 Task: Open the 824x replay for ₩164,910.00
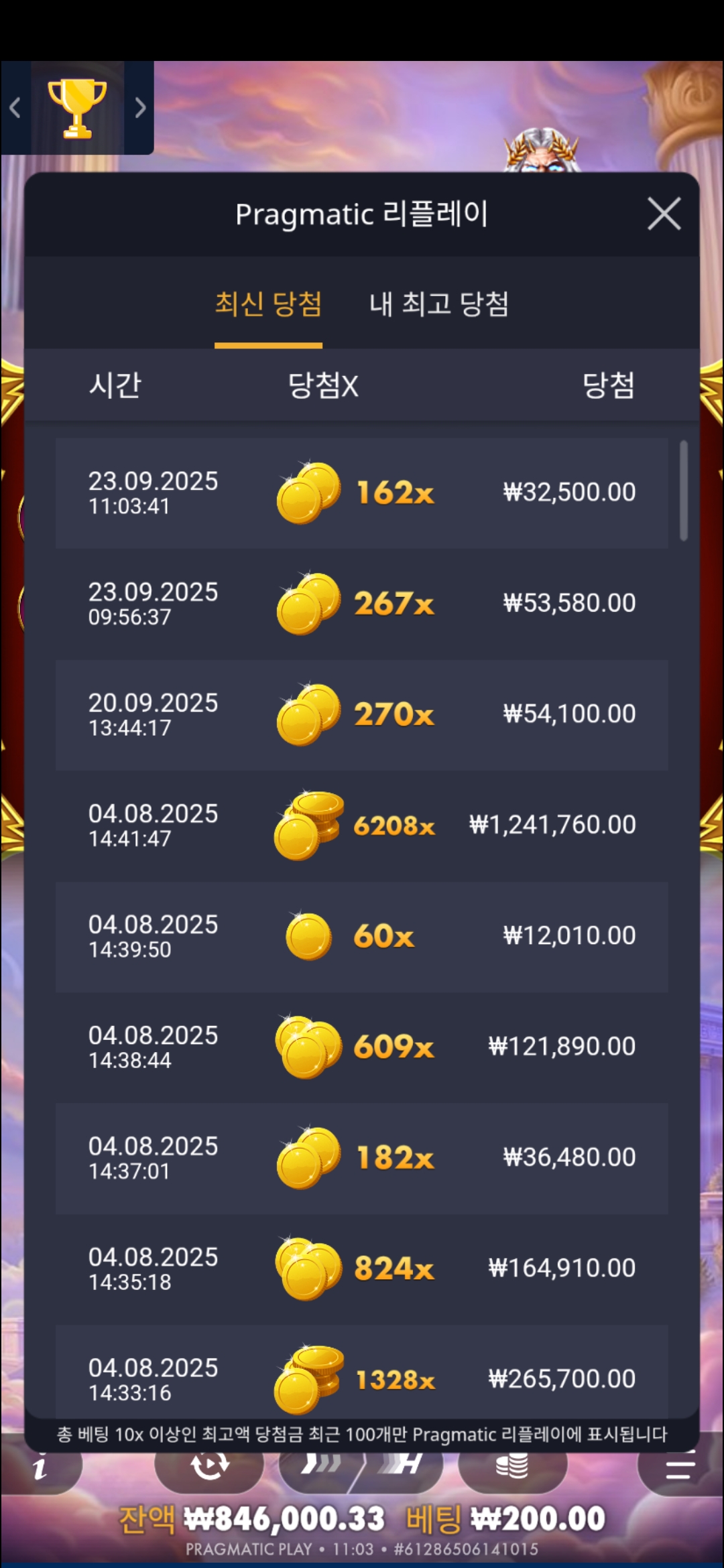(362, 1268)
